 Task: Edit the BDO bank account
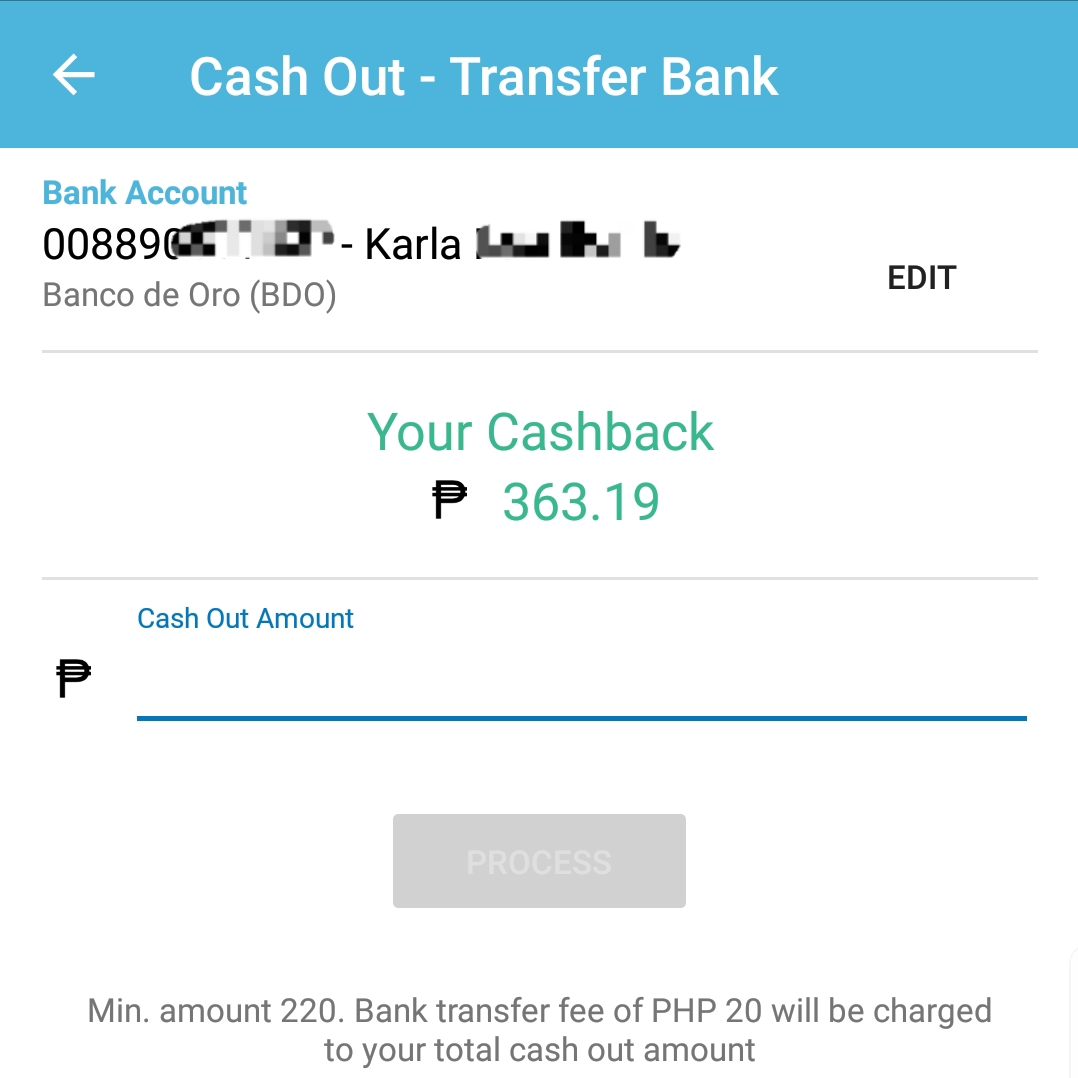point(921,278)
